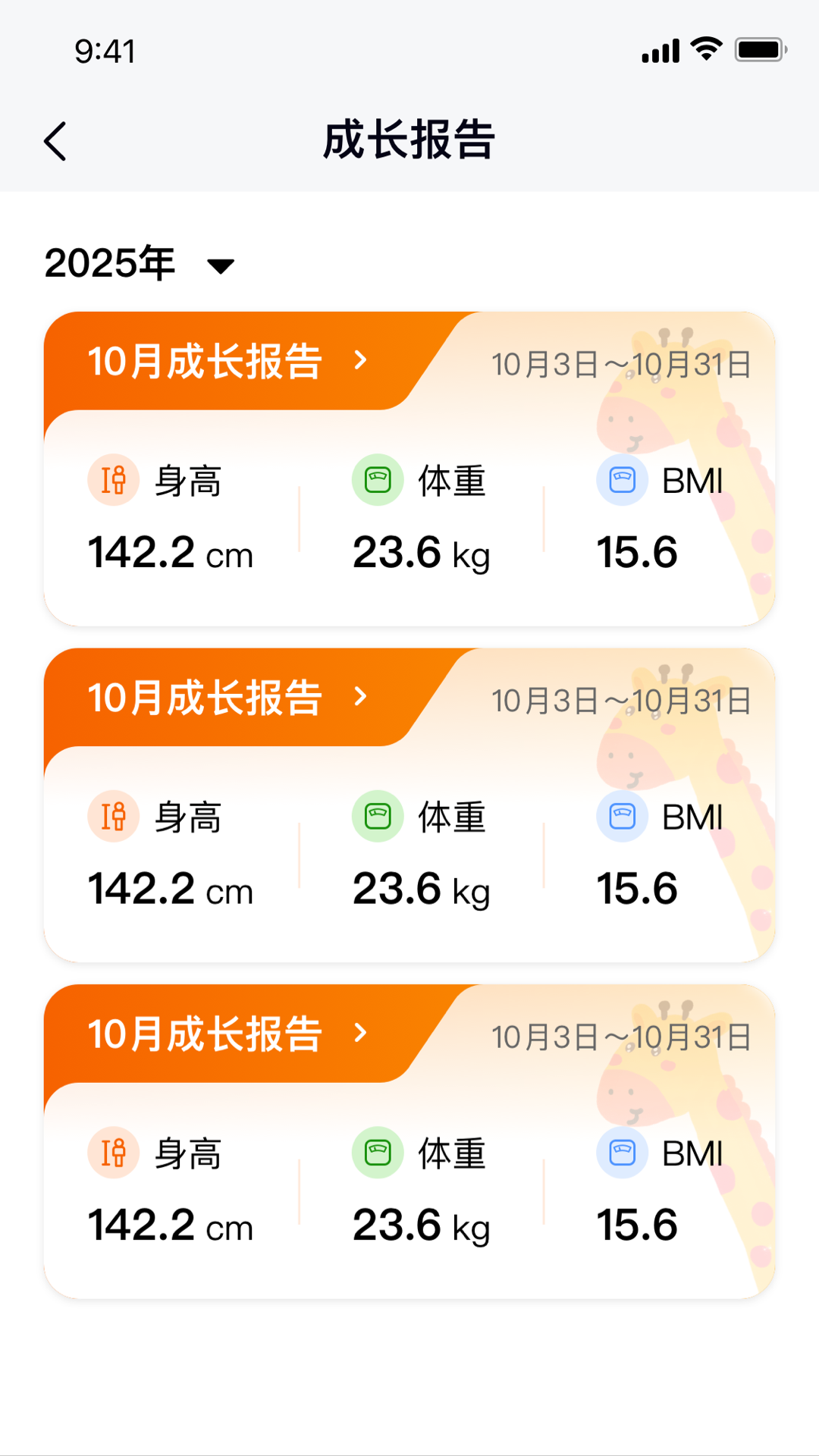Tap the weight (体重) scale icon in first card
The image size is (819, 1456).
(x=377, y=480)
